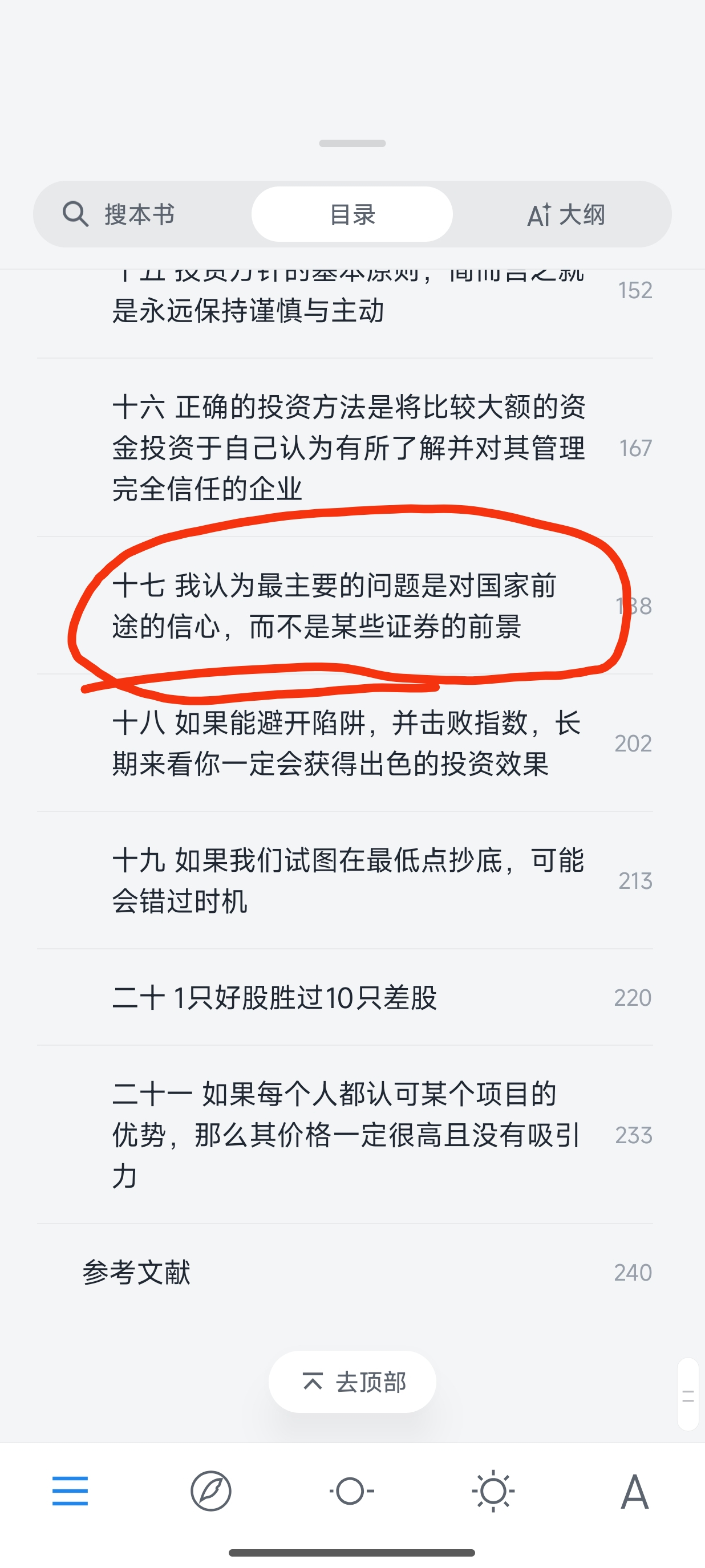Image resolution: width=705 pixels, height=1568 pixels.
Task: Tap 去顶部 to jump to top
Action: point(352,1382)
